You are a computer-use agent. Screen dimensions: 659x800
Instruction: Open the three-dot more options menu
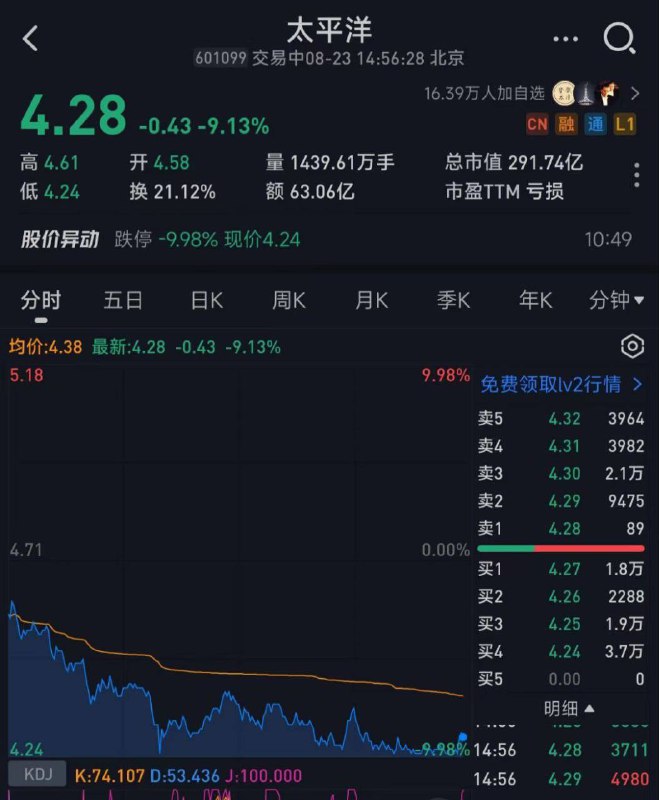tap(566, 39)
